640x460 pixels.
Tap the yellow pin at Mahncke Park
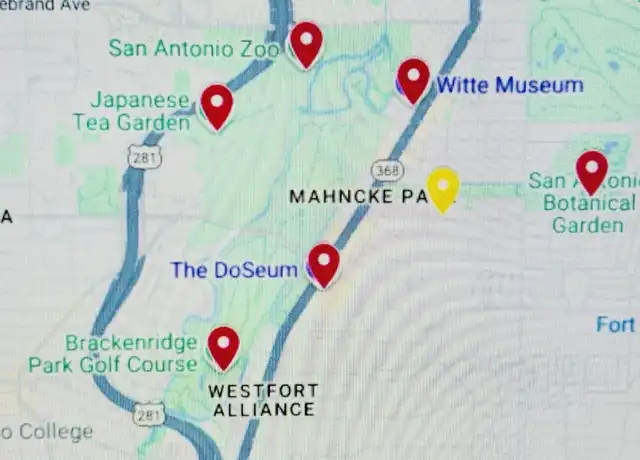pyautogui.click(x=443, y=187)
